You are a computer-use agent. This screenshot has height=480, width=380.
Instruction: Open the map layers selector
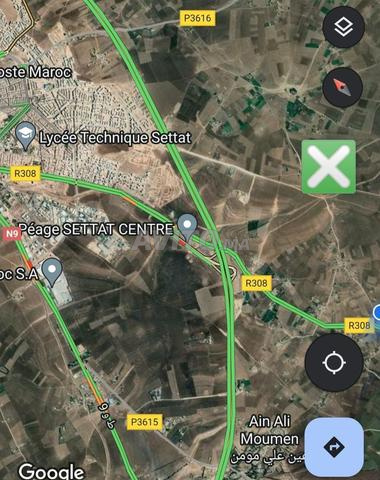coord(343,27)
